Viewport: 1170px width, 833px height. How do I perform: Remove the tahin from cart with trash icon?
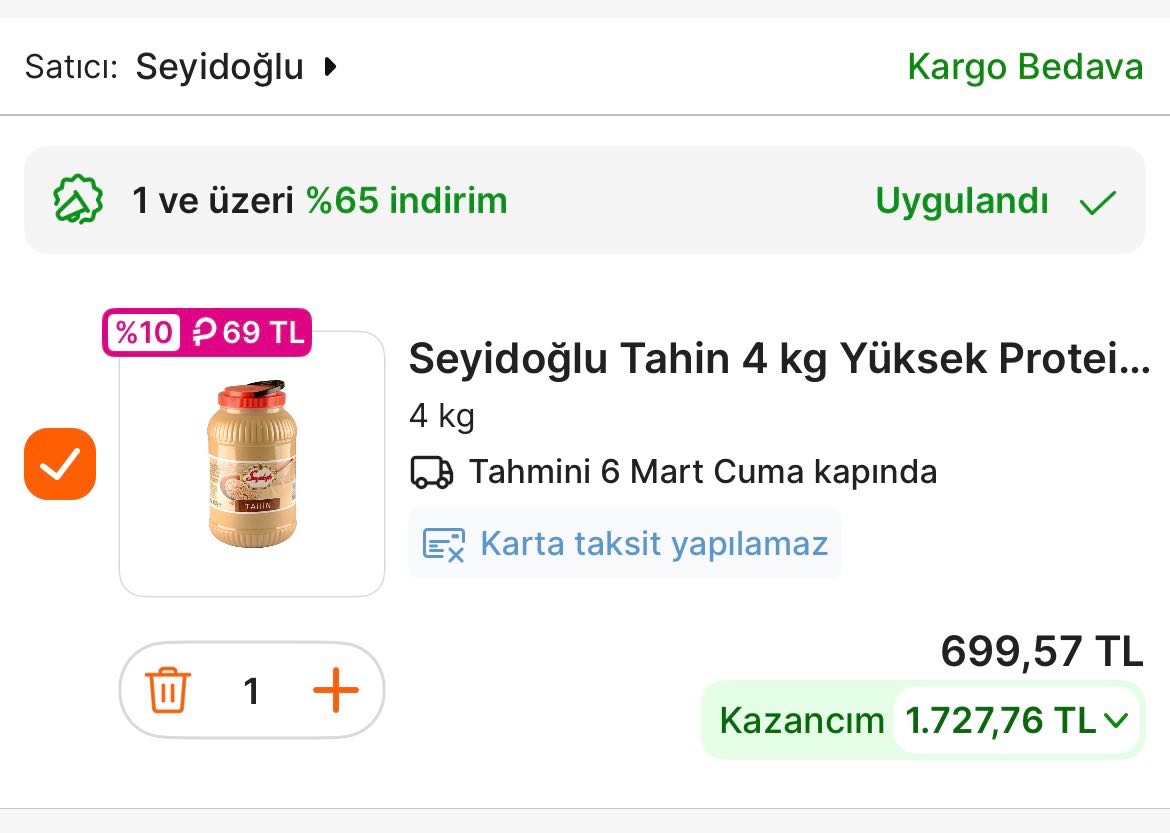(168, 690)
